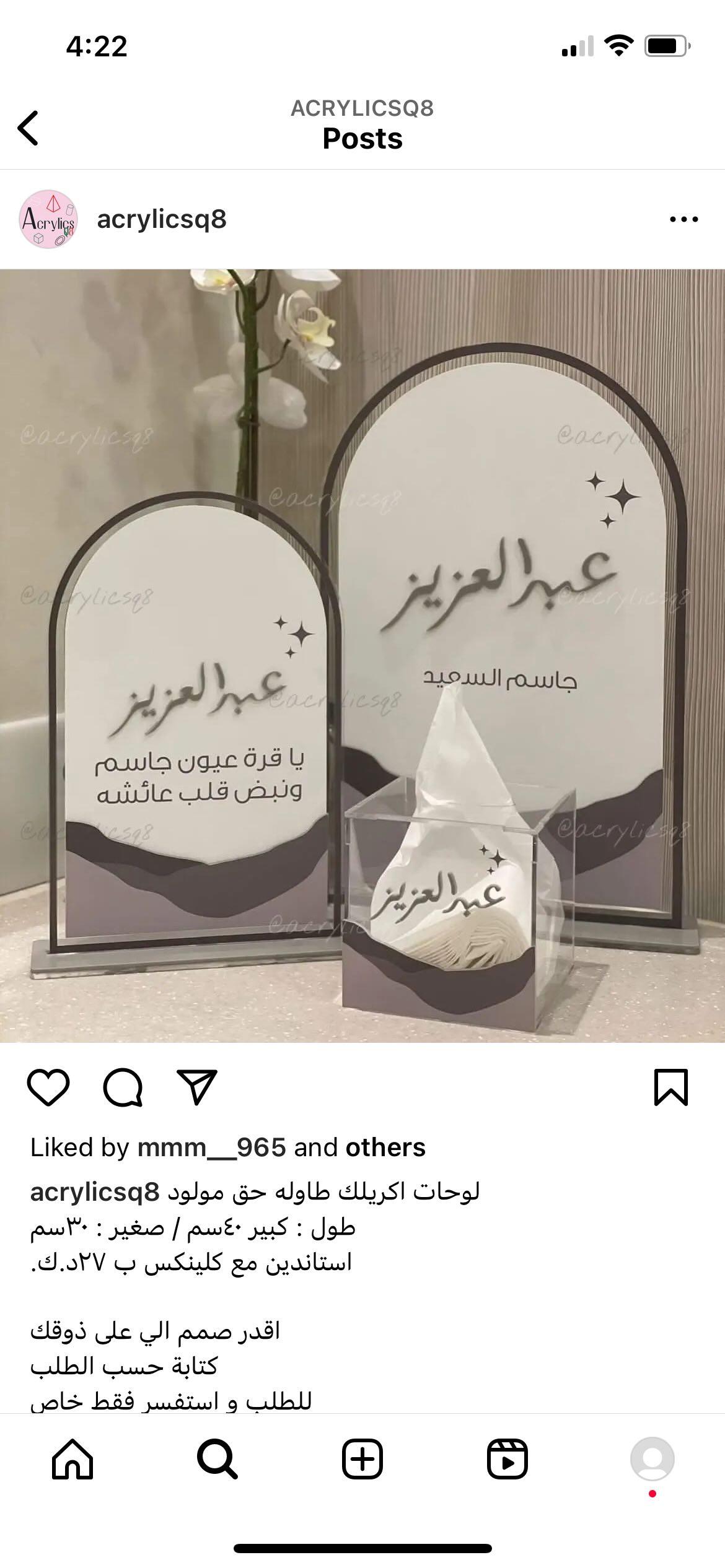
Task: Save the post with the bookmark icon
Action: pyautogui.click(x=671, y=1087)
